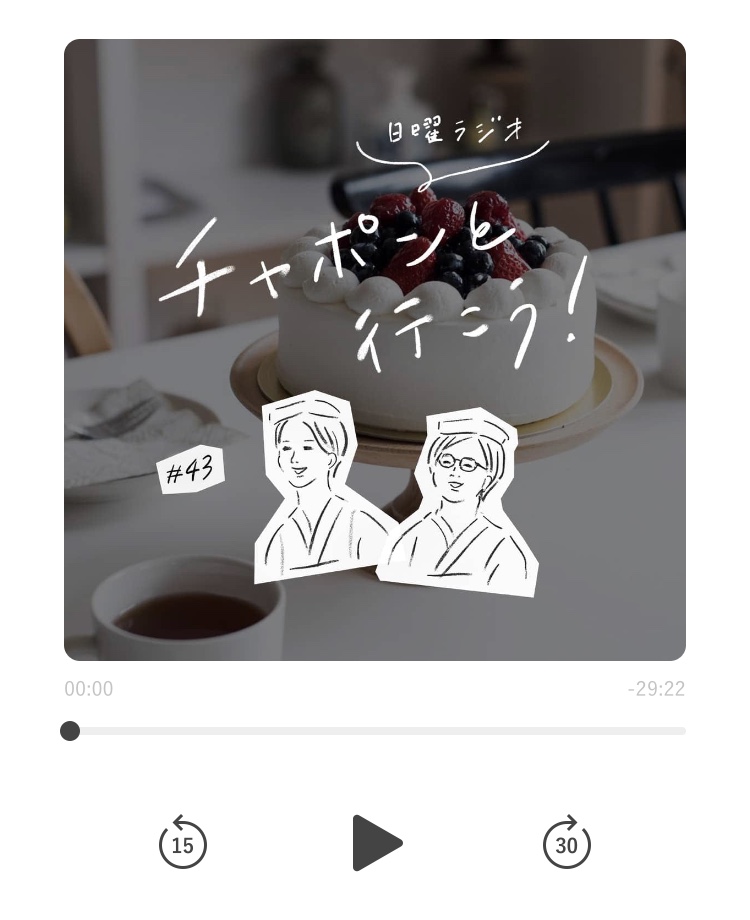750x920 pixels.
Task: Skip forward 30 seconds
Action: pyautogui.click(x=567, y=843)
